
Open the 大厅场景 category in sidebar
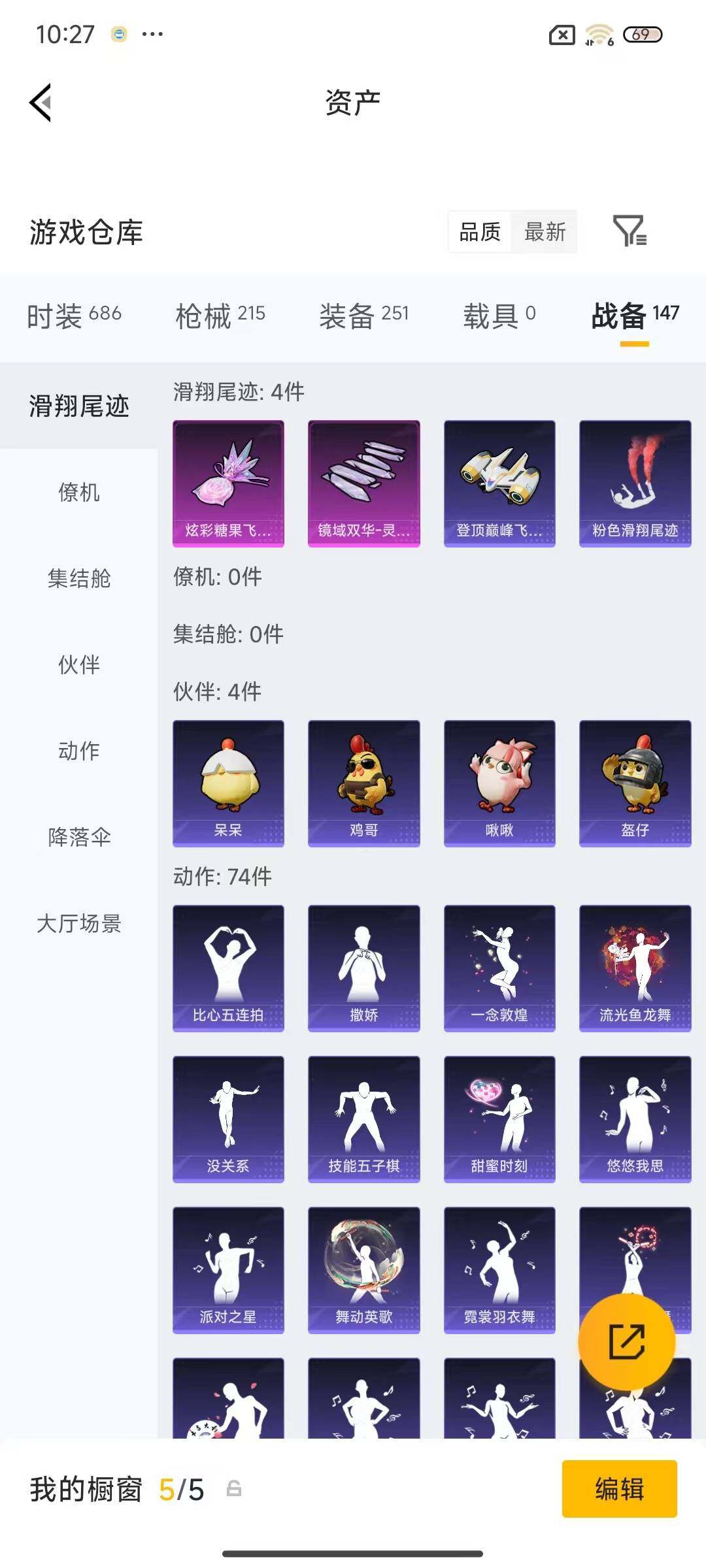pyautogui.click(x=78, y=924)
